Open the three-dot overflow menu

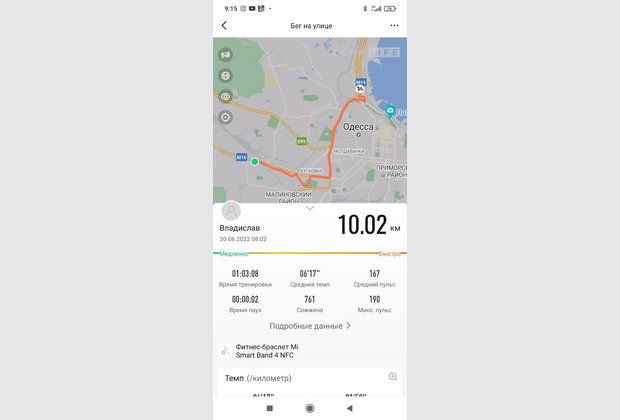click(x=394, y=25)
